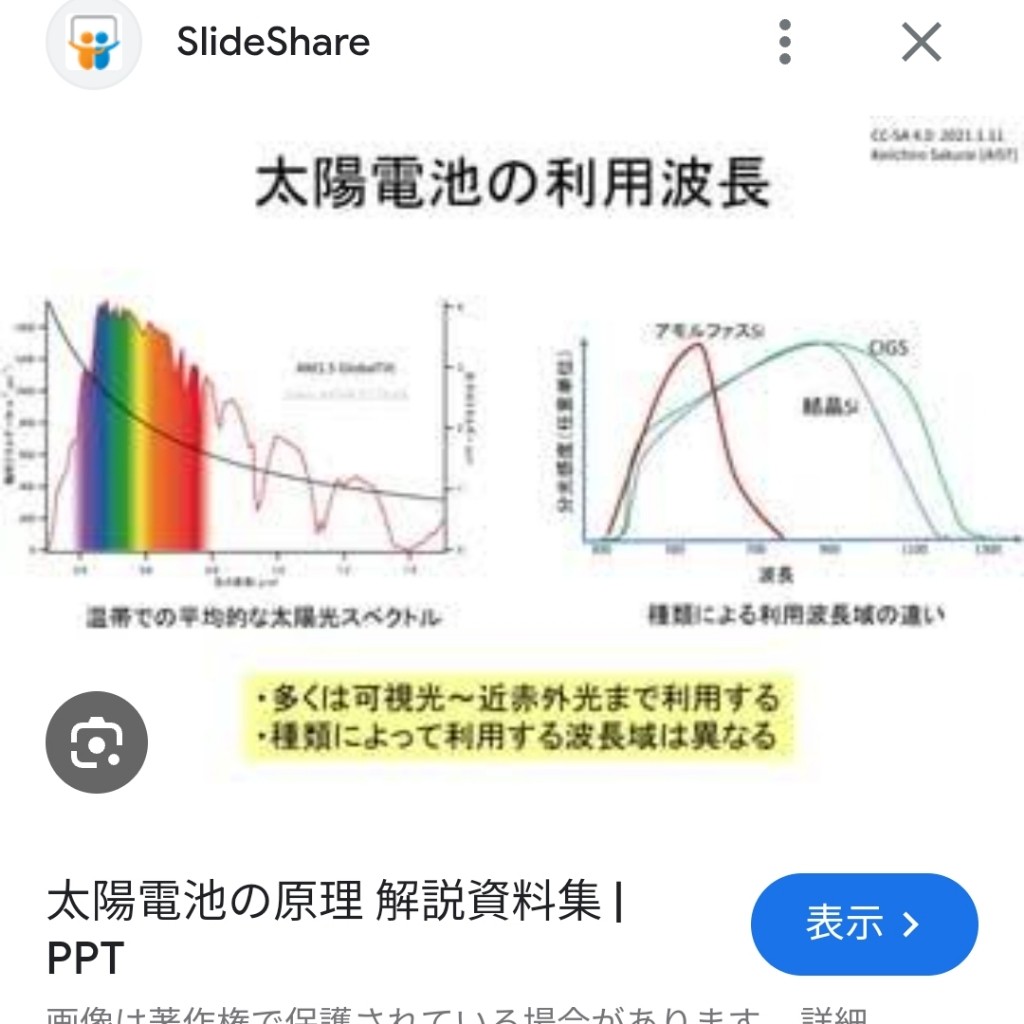Image resolution: width=1024 pixels, height=1024 pixels.
Task: Tap the 表示 button to visit the page
Action: click(863, 924)
